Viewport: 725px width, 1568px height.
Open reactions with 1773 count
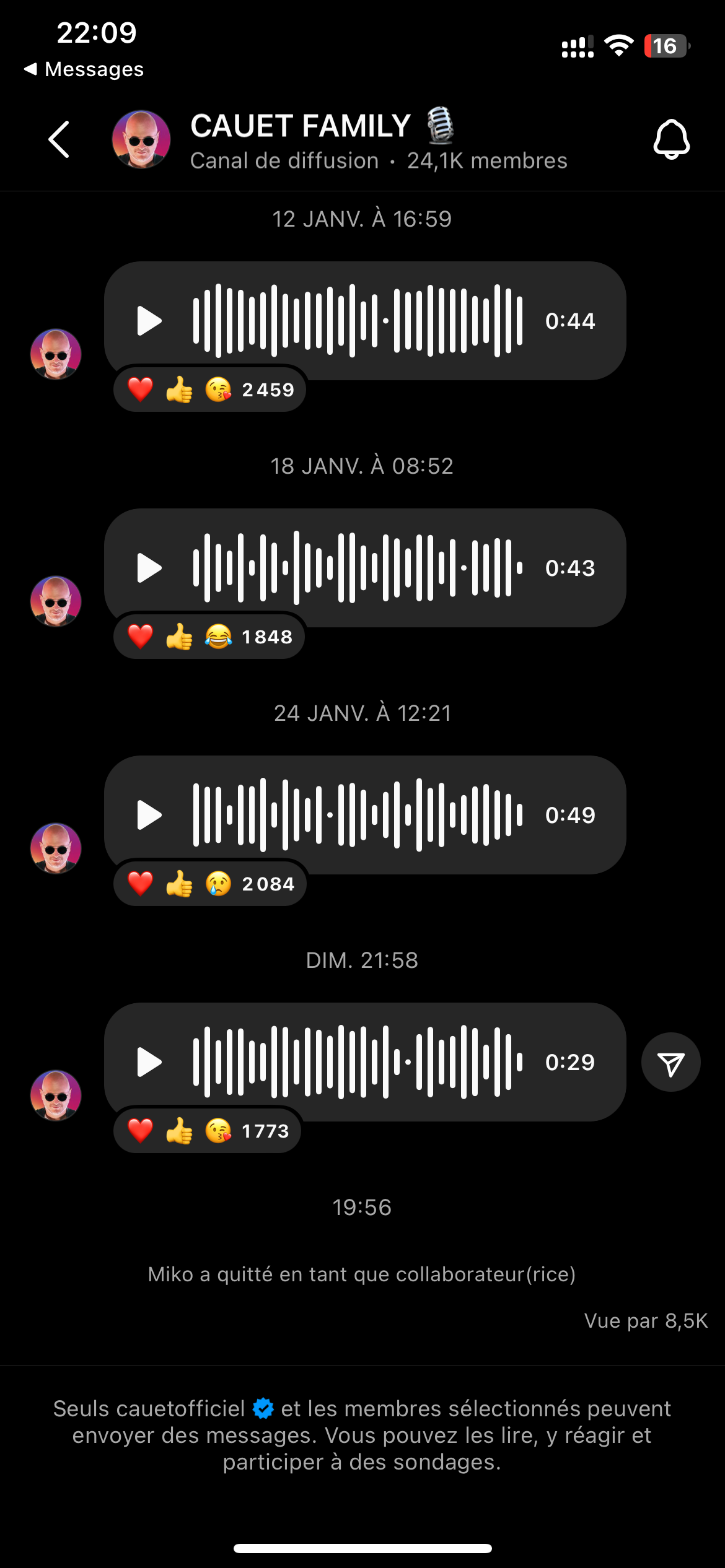point(208,1131)
